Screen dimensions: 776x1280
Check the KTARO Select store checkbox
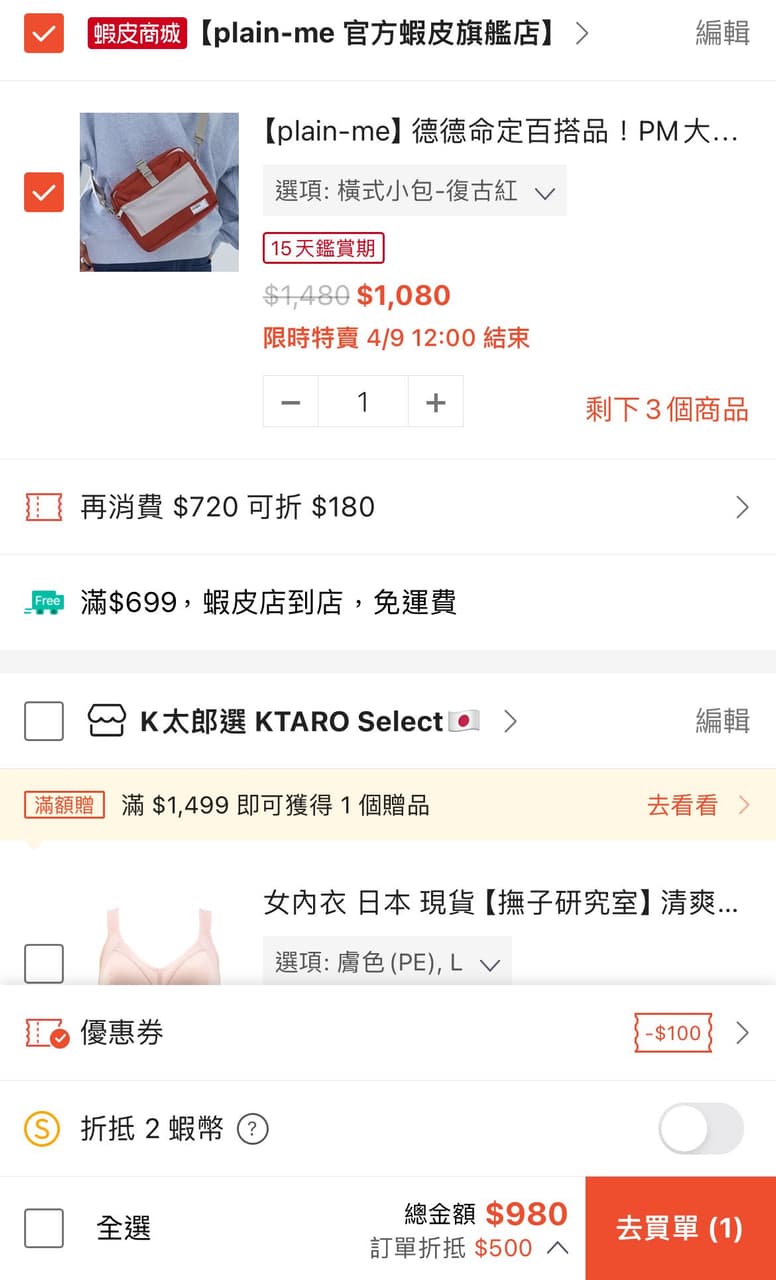click(42, 721)
